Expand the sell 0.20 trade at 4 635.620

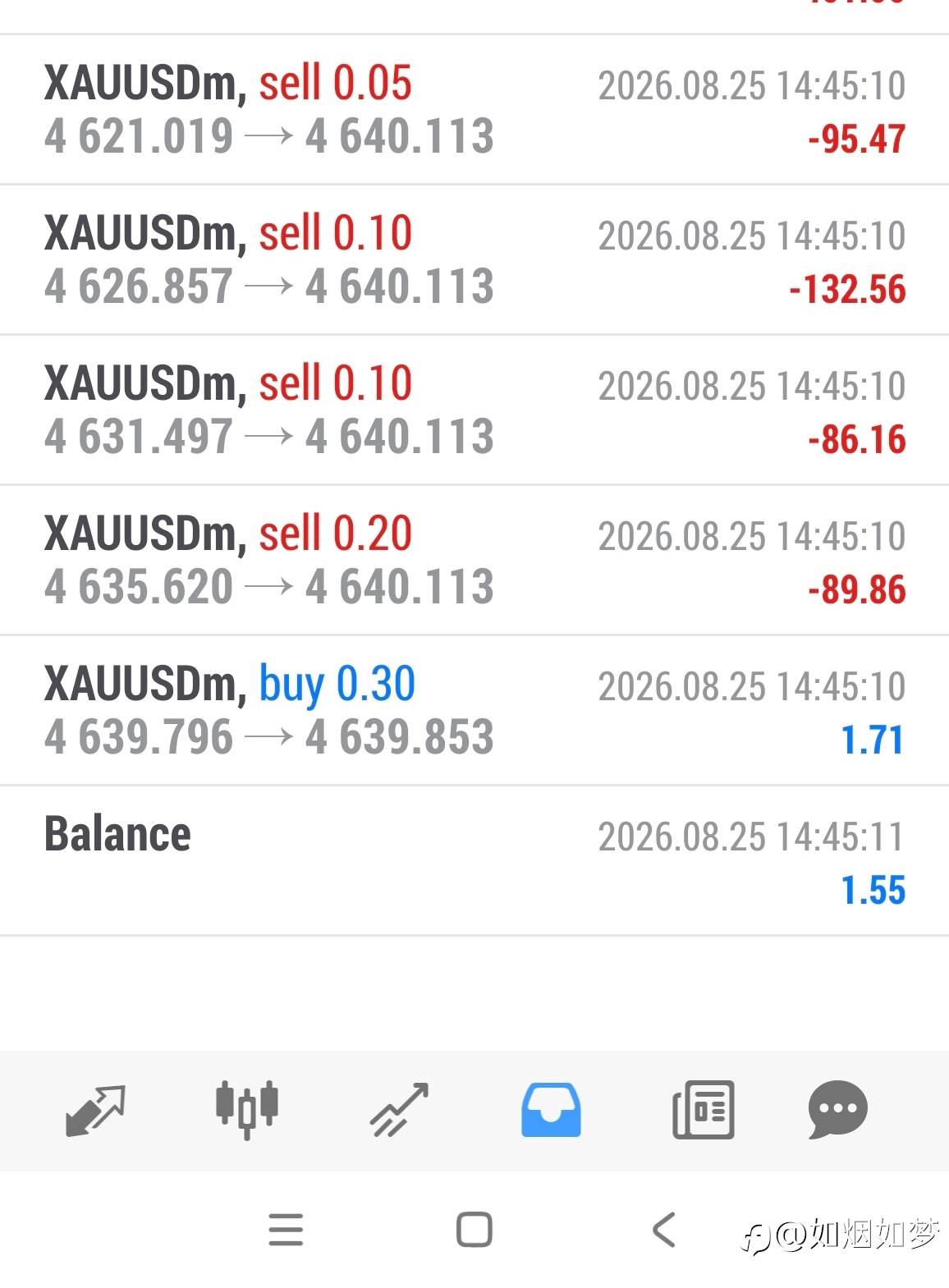pyautogui.click(x=474, y=561)
